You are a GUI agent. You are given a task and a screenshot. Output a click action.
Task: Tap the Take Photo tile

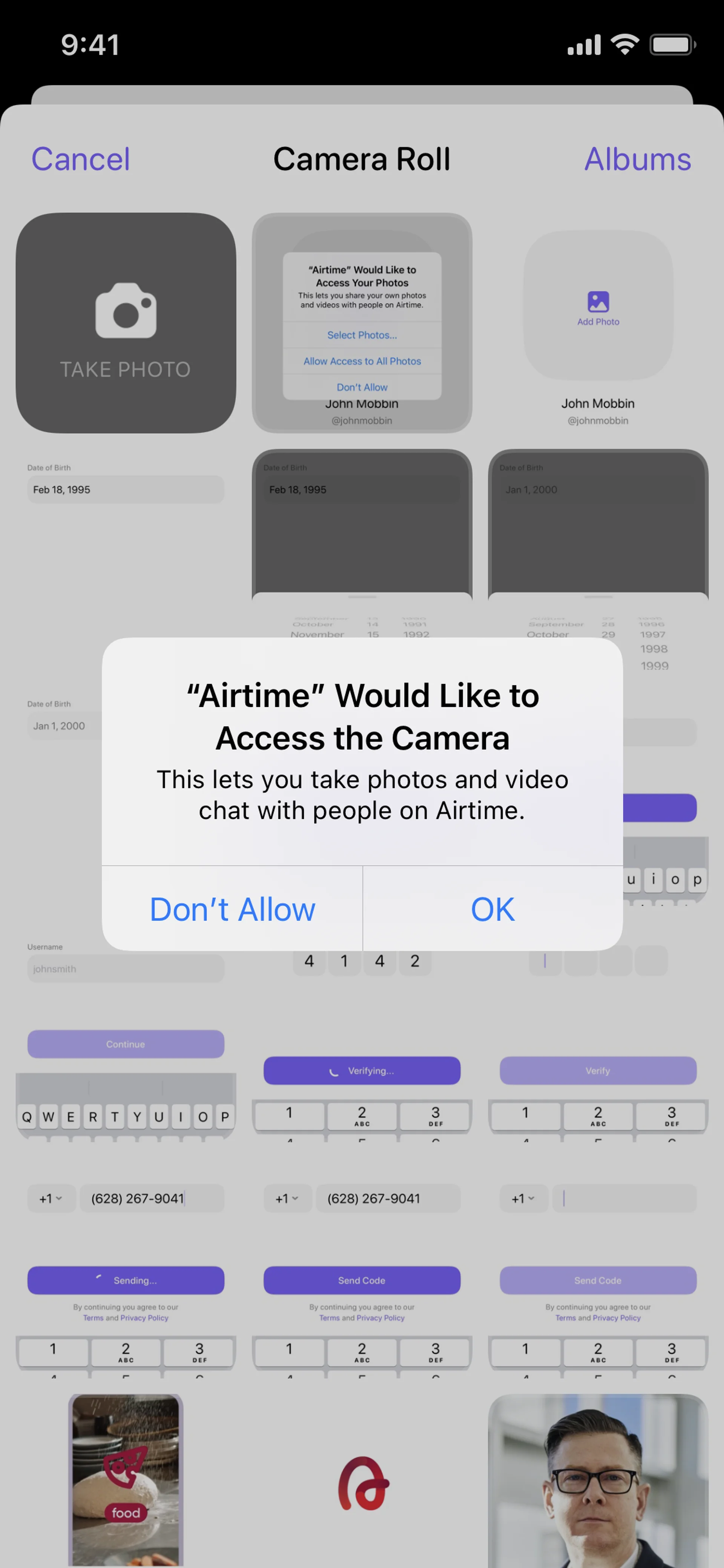126,323
